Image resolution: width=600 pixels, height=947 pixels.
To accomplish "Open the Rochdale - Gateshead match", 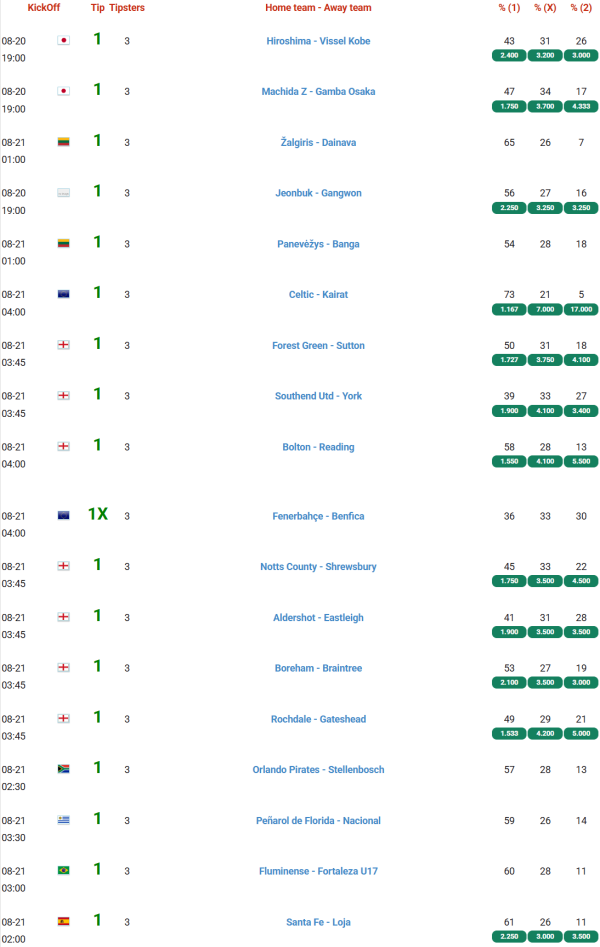I will pyautogui.click(x=318, y=719).
